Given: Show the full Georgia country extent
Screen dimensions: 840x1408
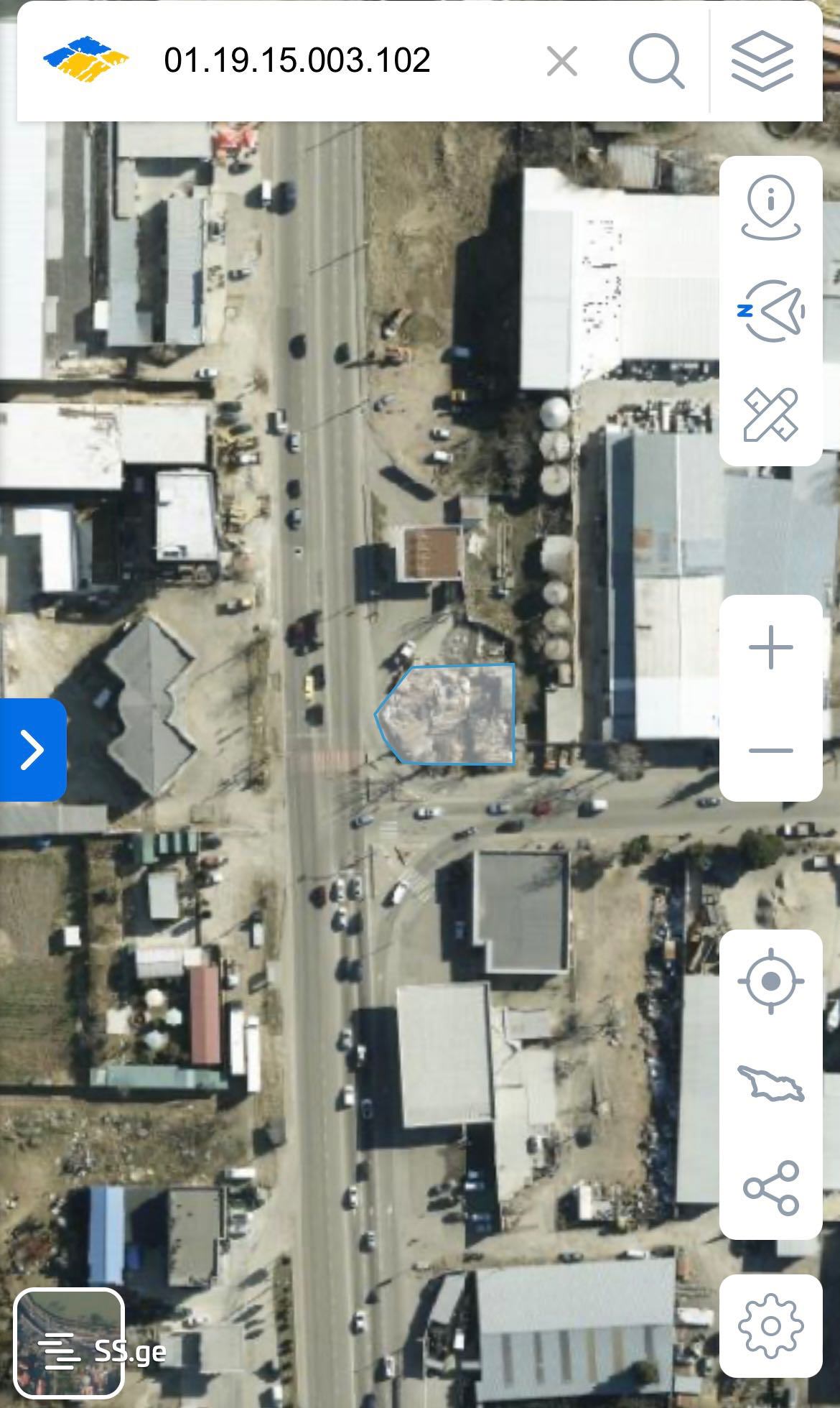Looking at the screenshot, I should click(771, 1085).
